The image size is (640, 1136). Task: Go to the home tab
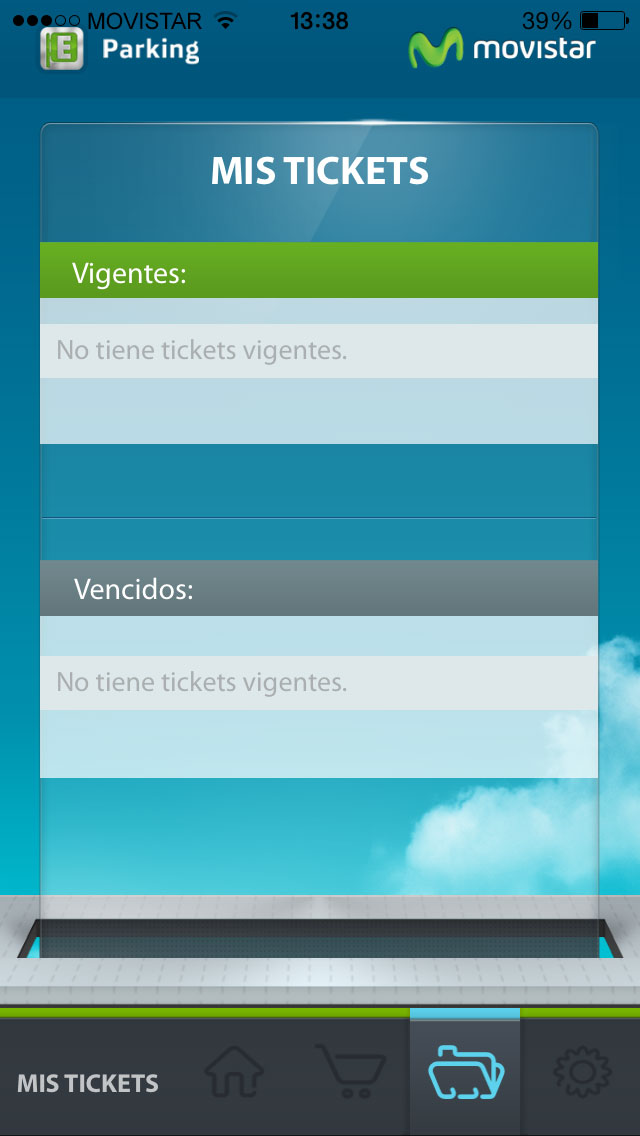point(234,1072)
